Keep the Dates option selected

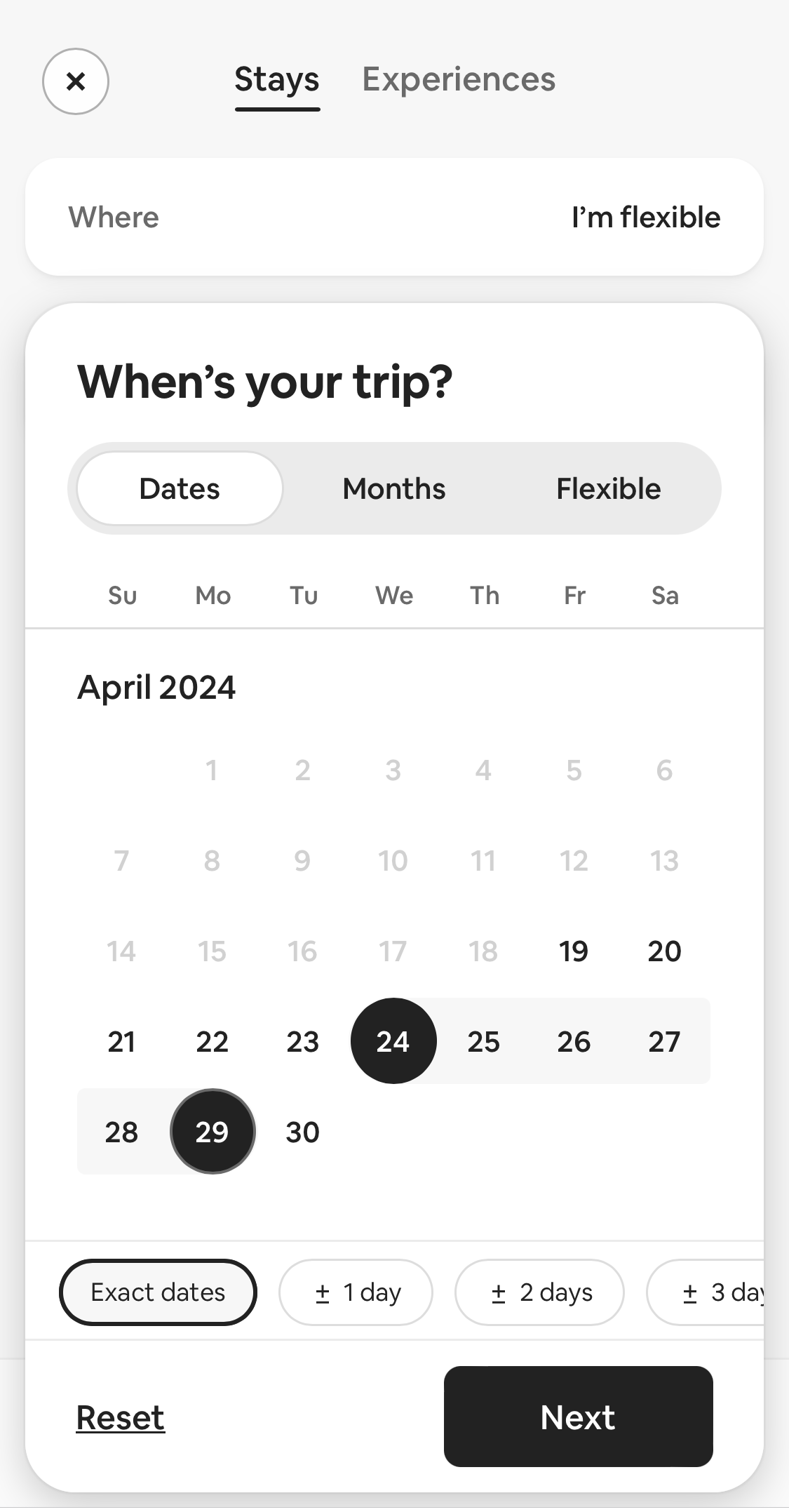(x=178, y=488)
